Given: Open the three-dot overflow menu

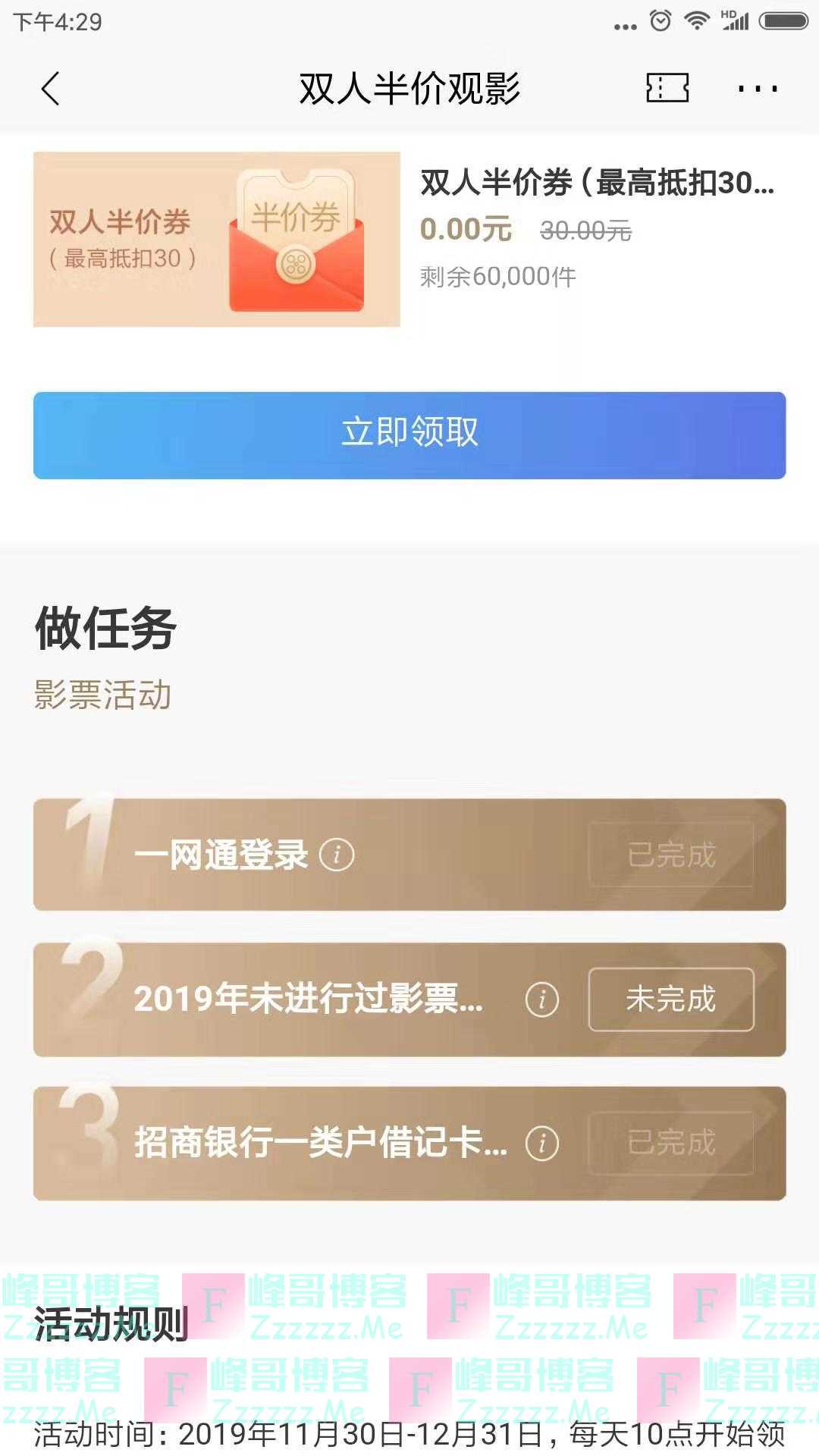Looking at the screenshot, I should point(758,89).
